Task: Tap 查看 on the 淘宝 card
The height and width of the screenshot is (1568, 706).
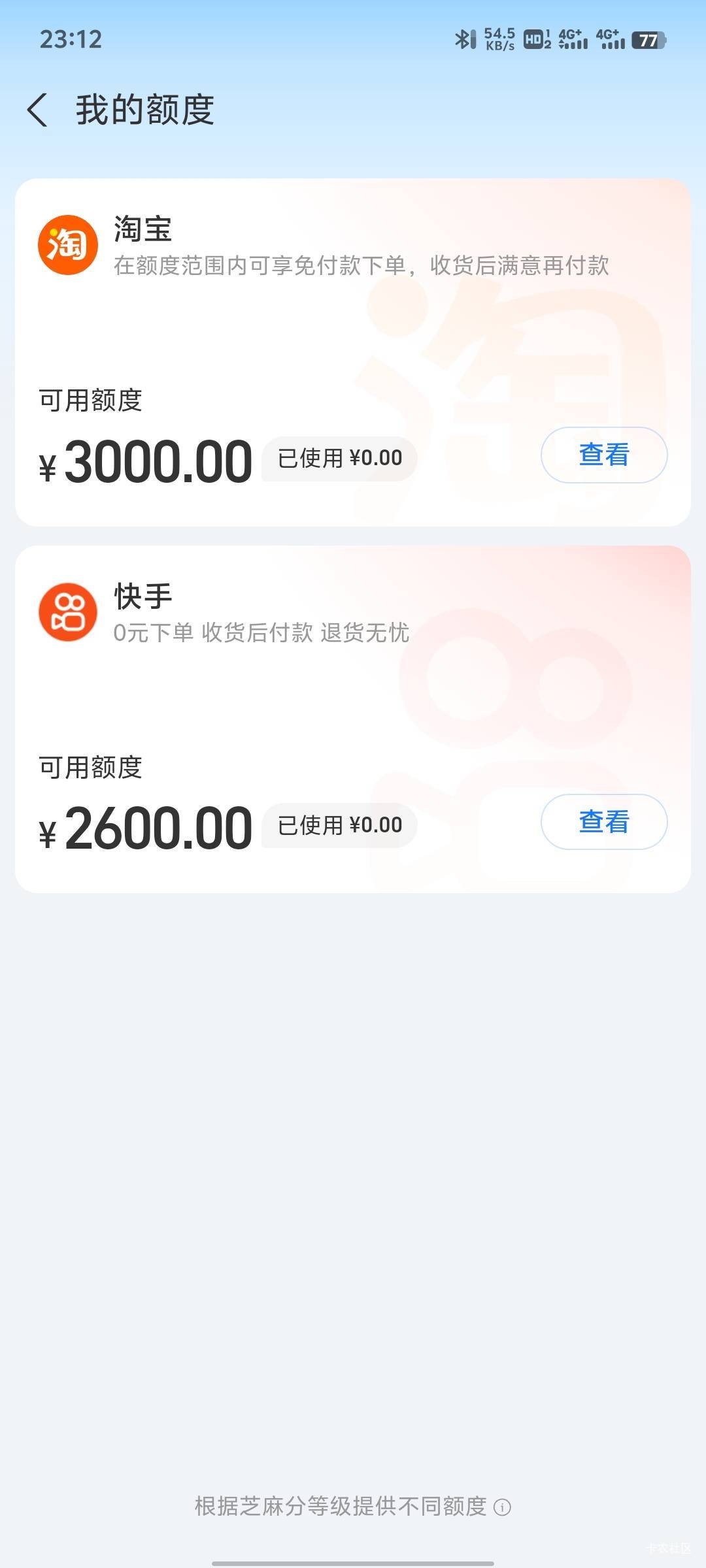Action: (604, 455)
